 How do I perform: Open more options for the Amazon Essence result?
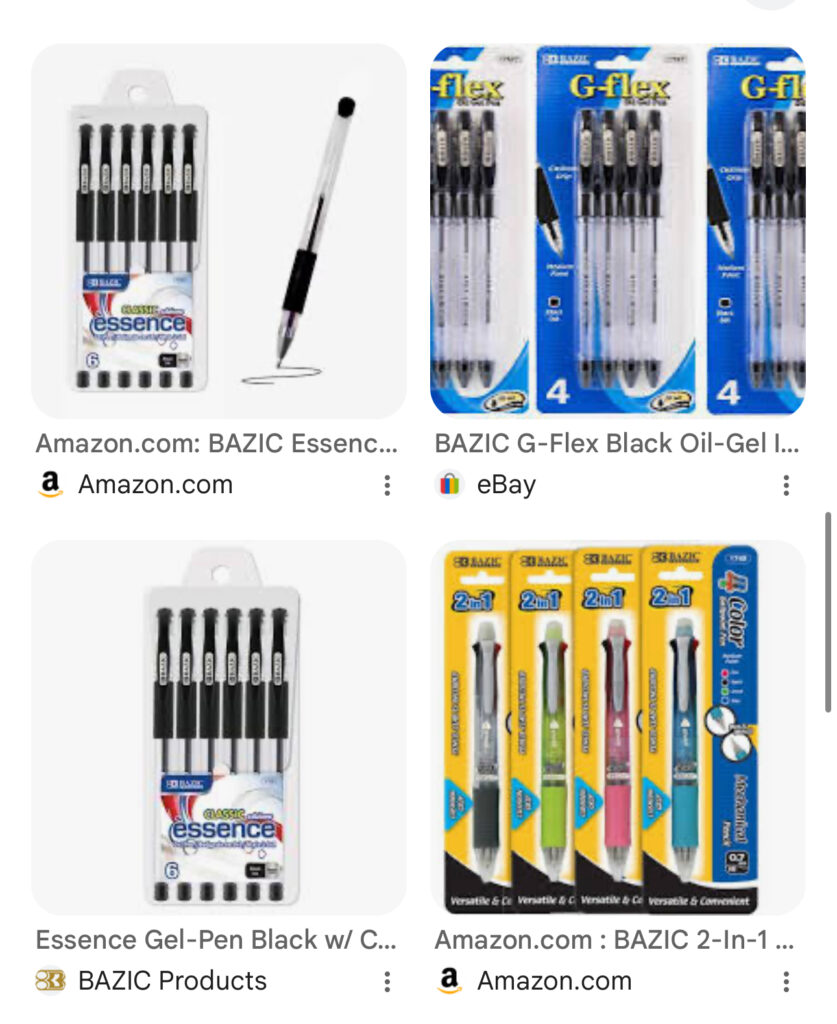click(387, 486)
